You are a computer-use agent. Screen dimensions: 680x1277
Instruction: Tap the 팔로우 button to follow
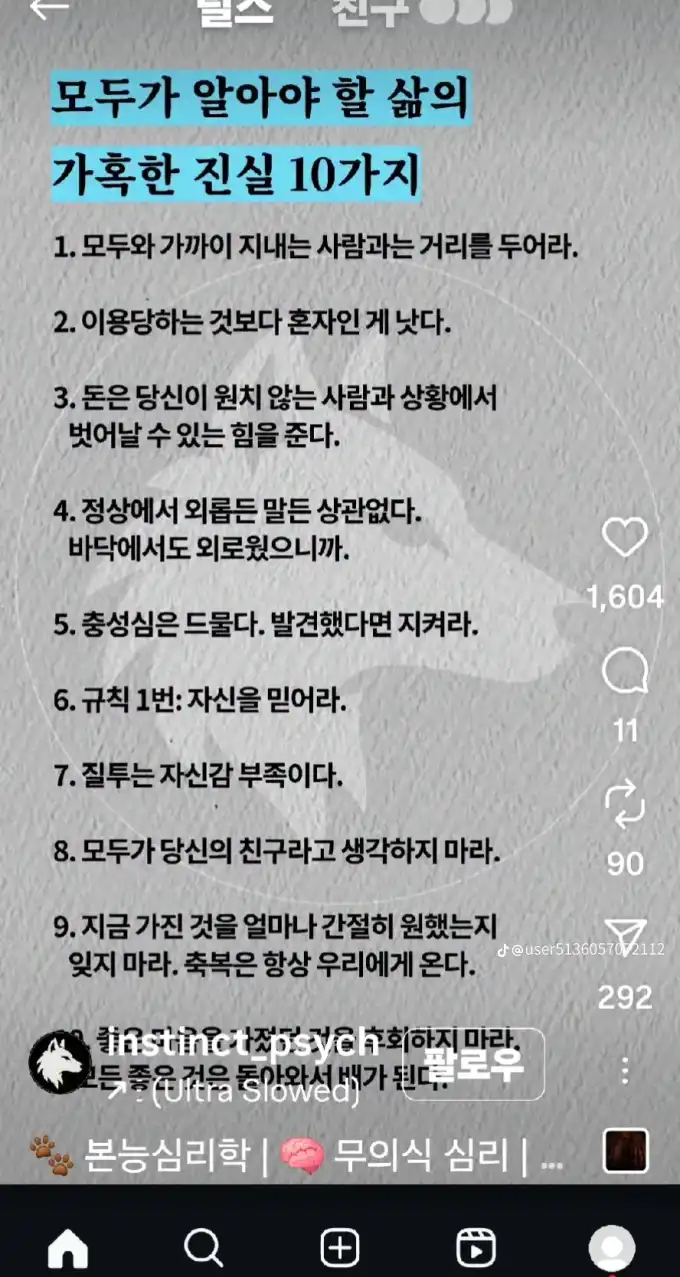[473, 1064]
